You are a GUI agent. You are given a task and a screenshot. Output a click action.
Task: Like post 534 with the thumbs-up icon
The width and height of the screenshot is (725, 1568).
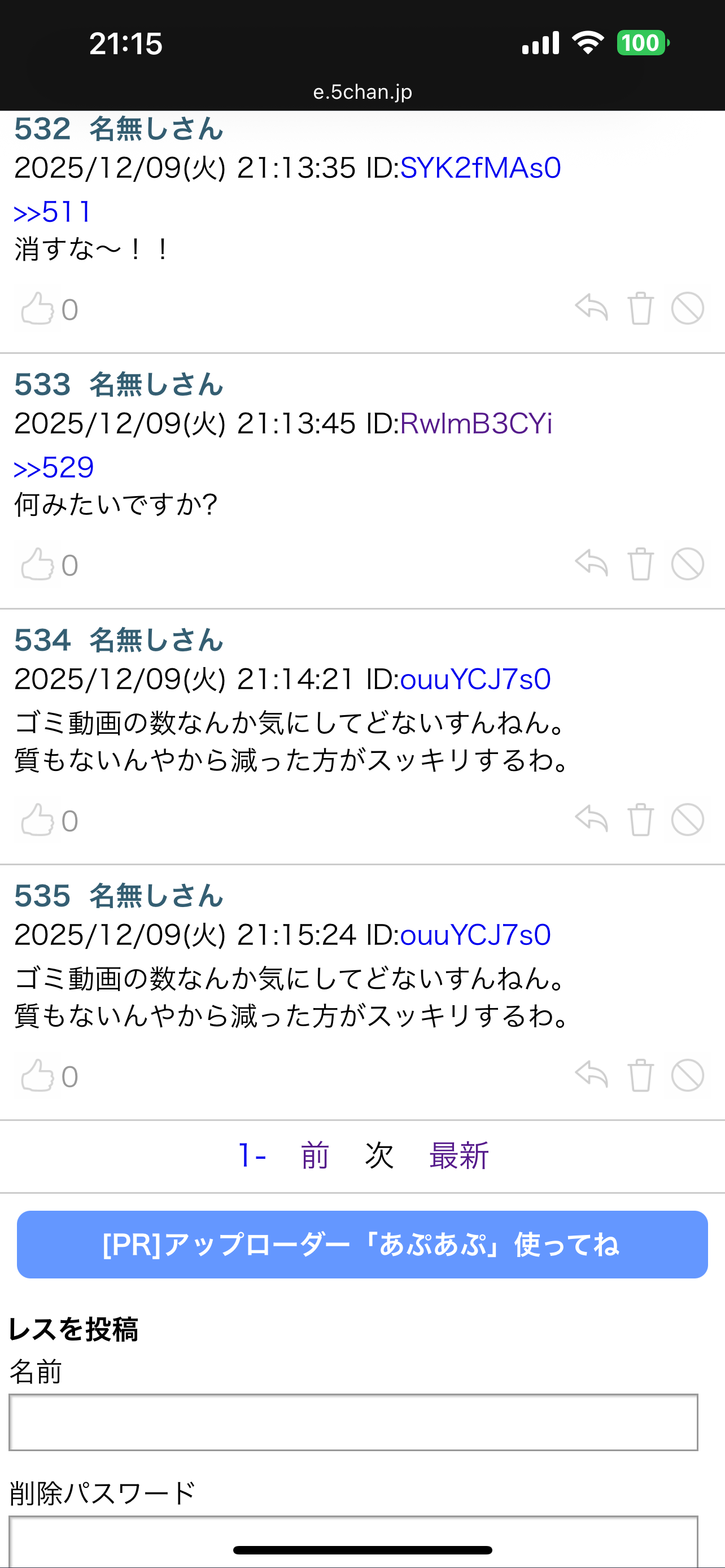click(x=38, y=821)
